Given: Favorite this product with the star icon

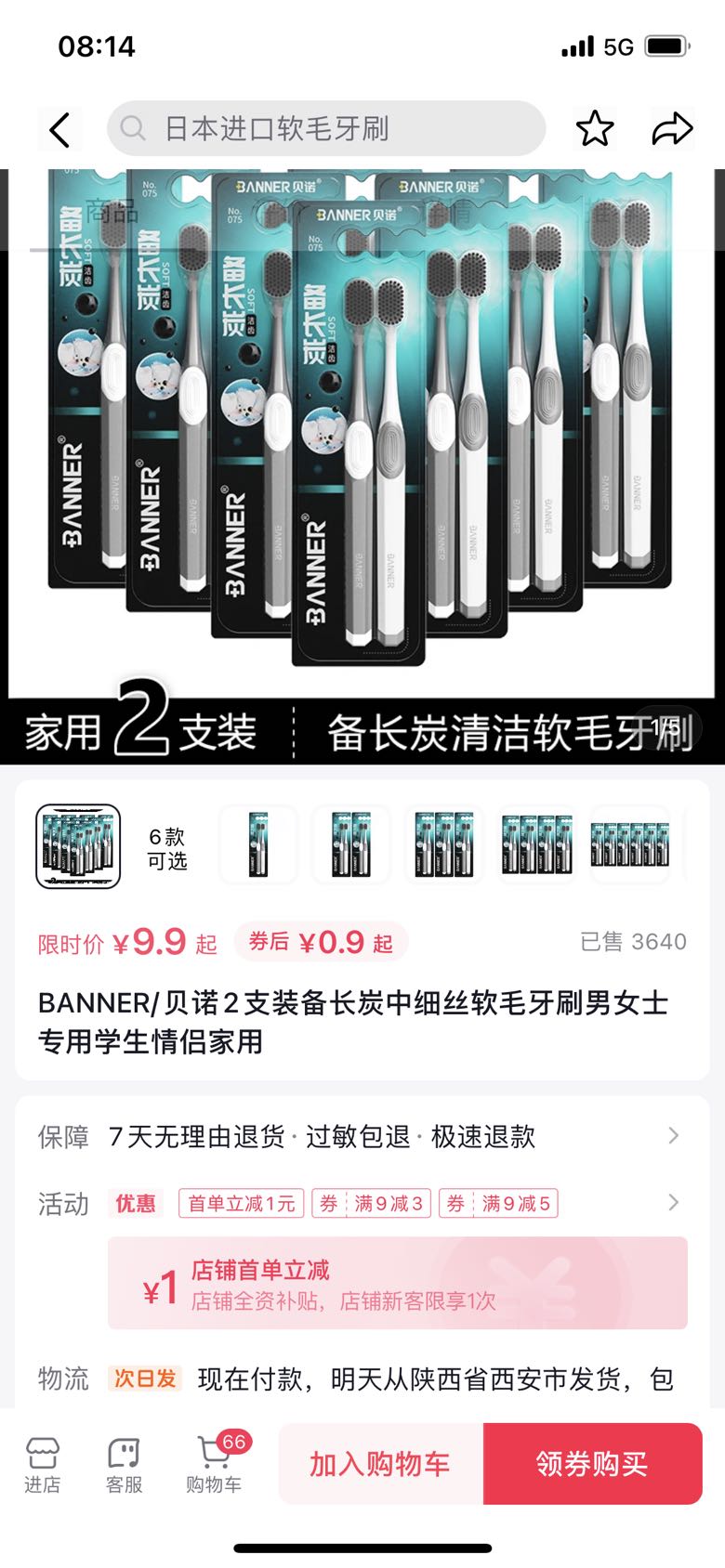Looking at the screenshot, I should click(595, 129).
